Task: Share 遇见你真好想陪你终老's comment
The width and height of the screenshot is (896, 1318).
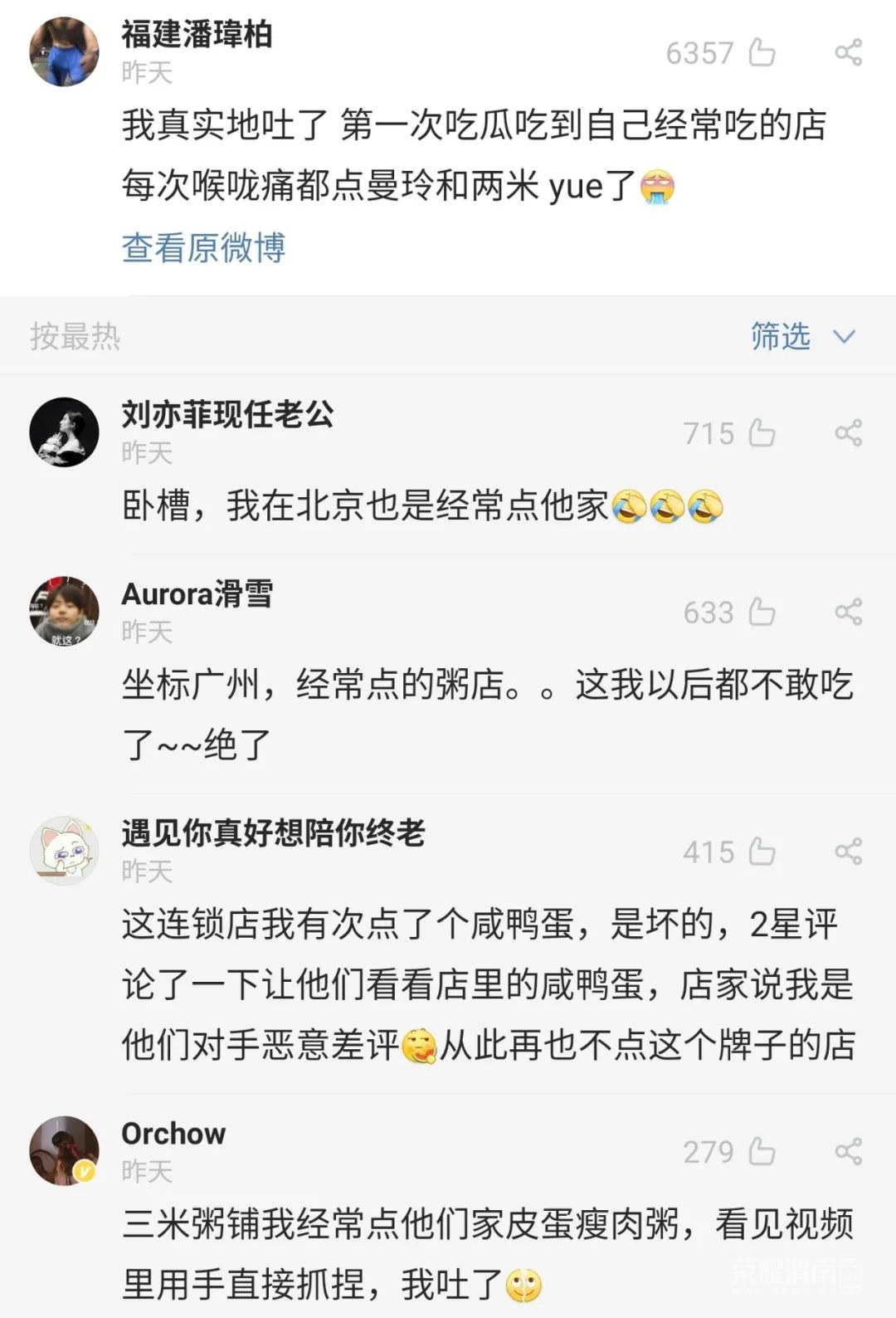Action: (848, 852)
